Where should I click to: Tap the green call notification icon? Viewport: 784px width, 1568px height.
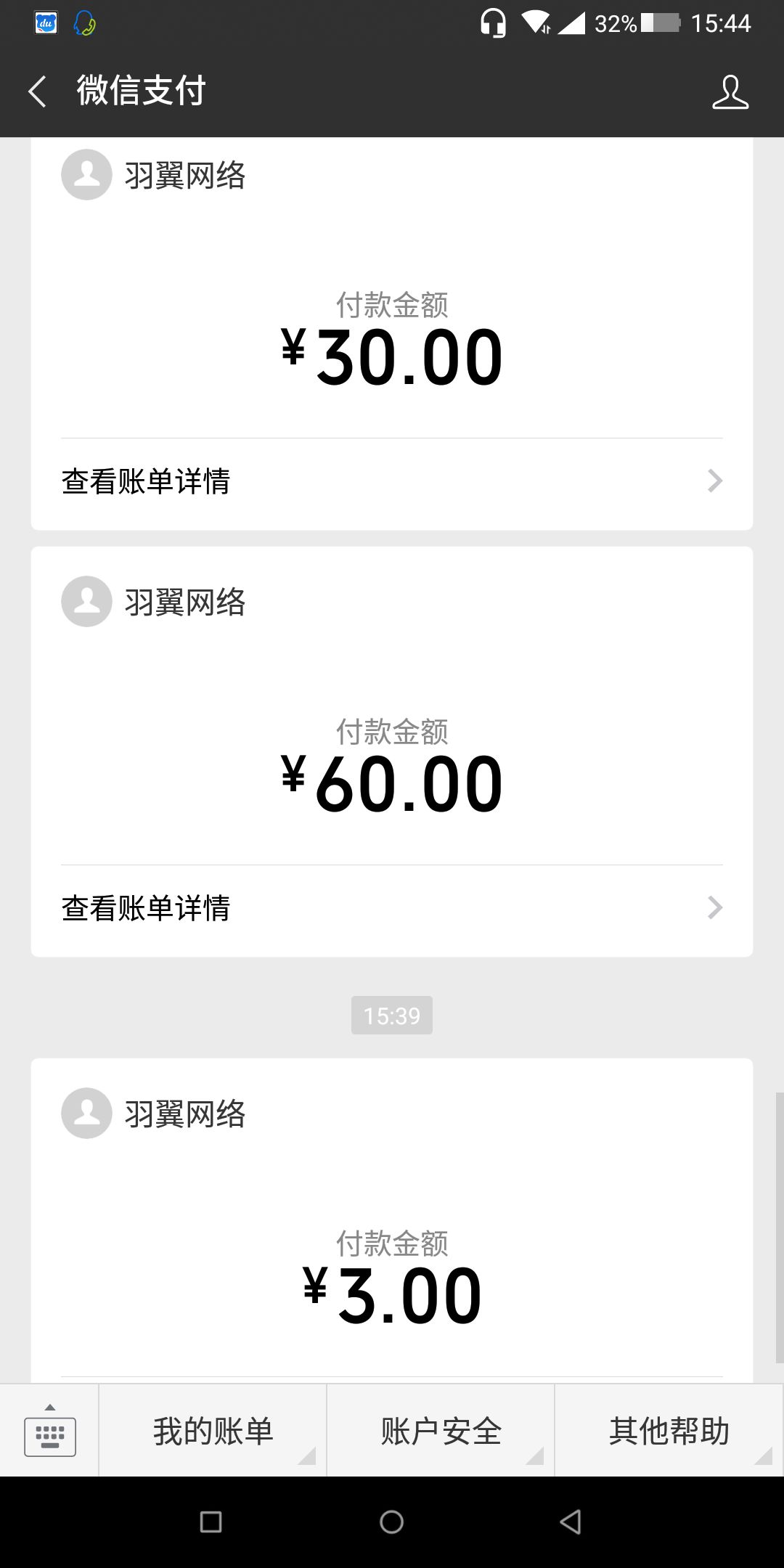(x=85, y=23)
